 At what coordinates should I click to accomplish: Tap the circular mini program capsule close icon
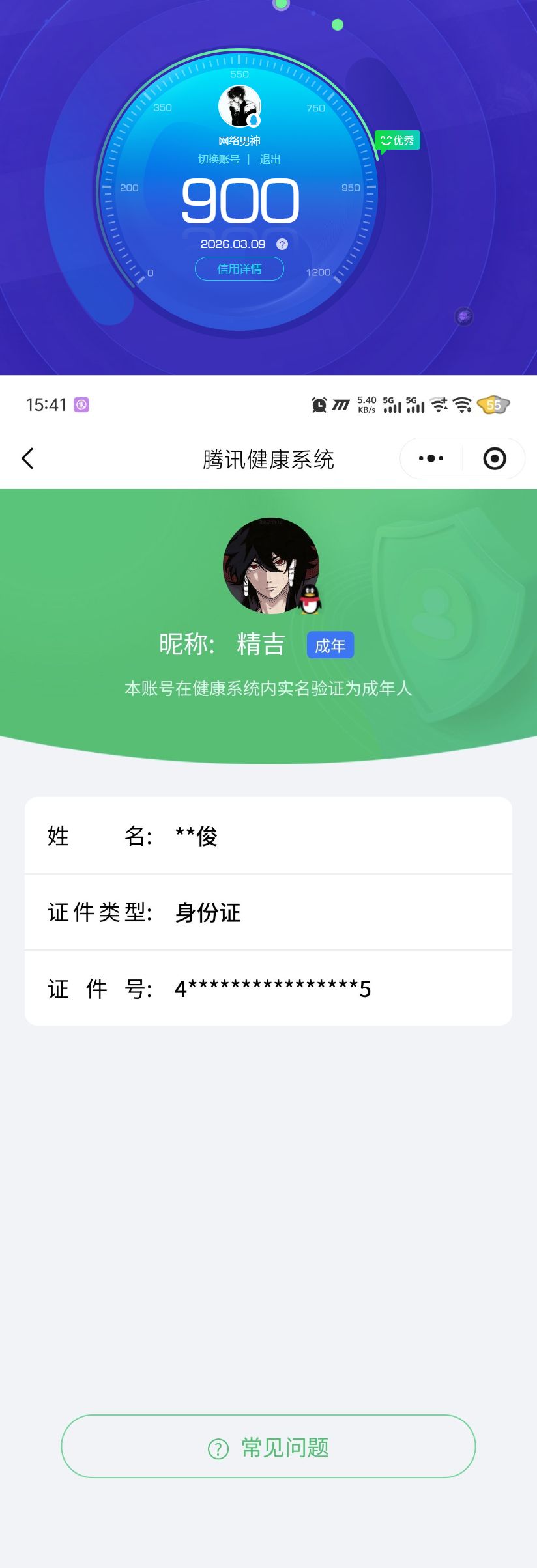[x=494, y=458]
